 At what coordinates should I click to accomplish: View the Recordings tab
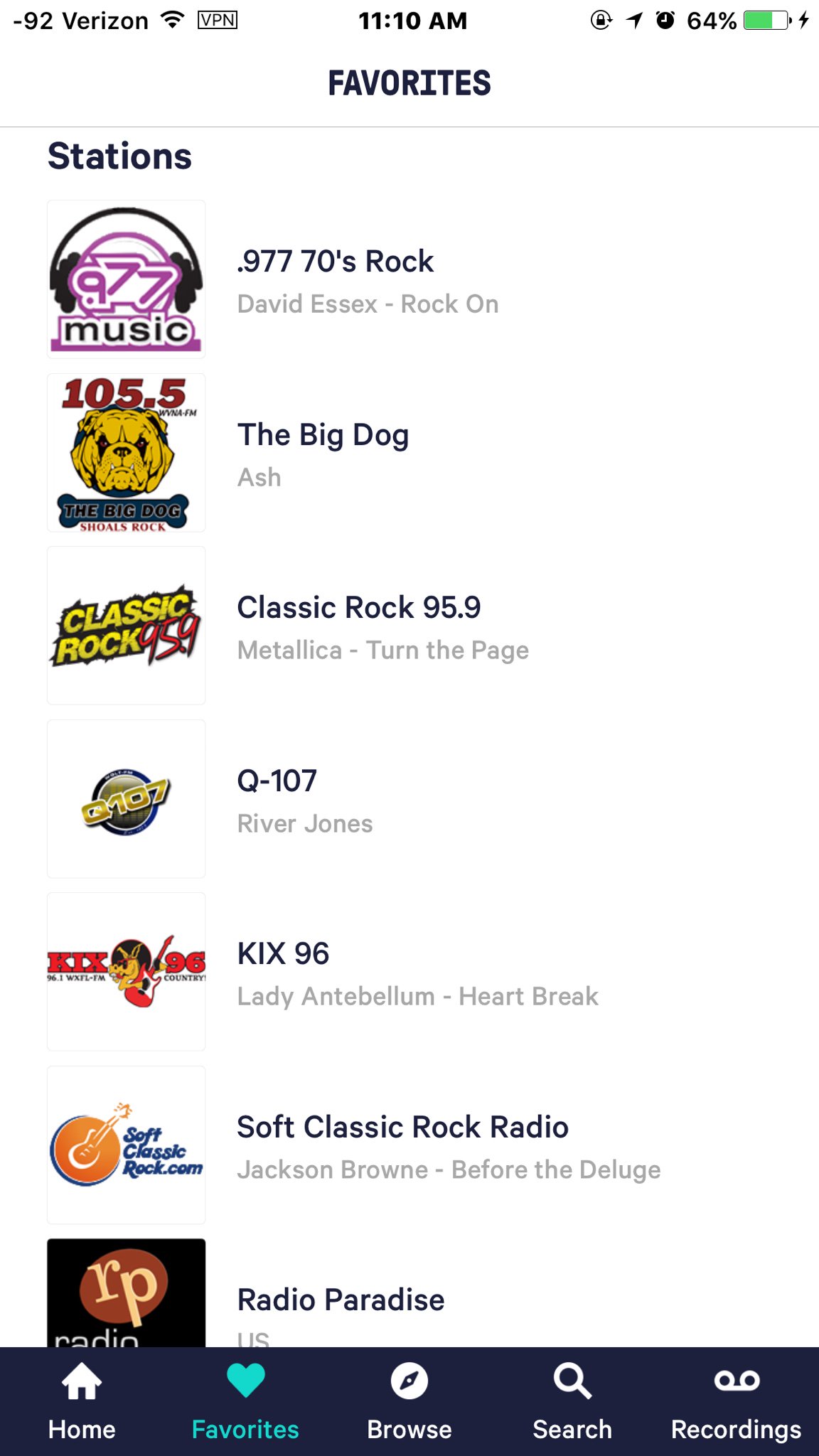point(737,1401)
